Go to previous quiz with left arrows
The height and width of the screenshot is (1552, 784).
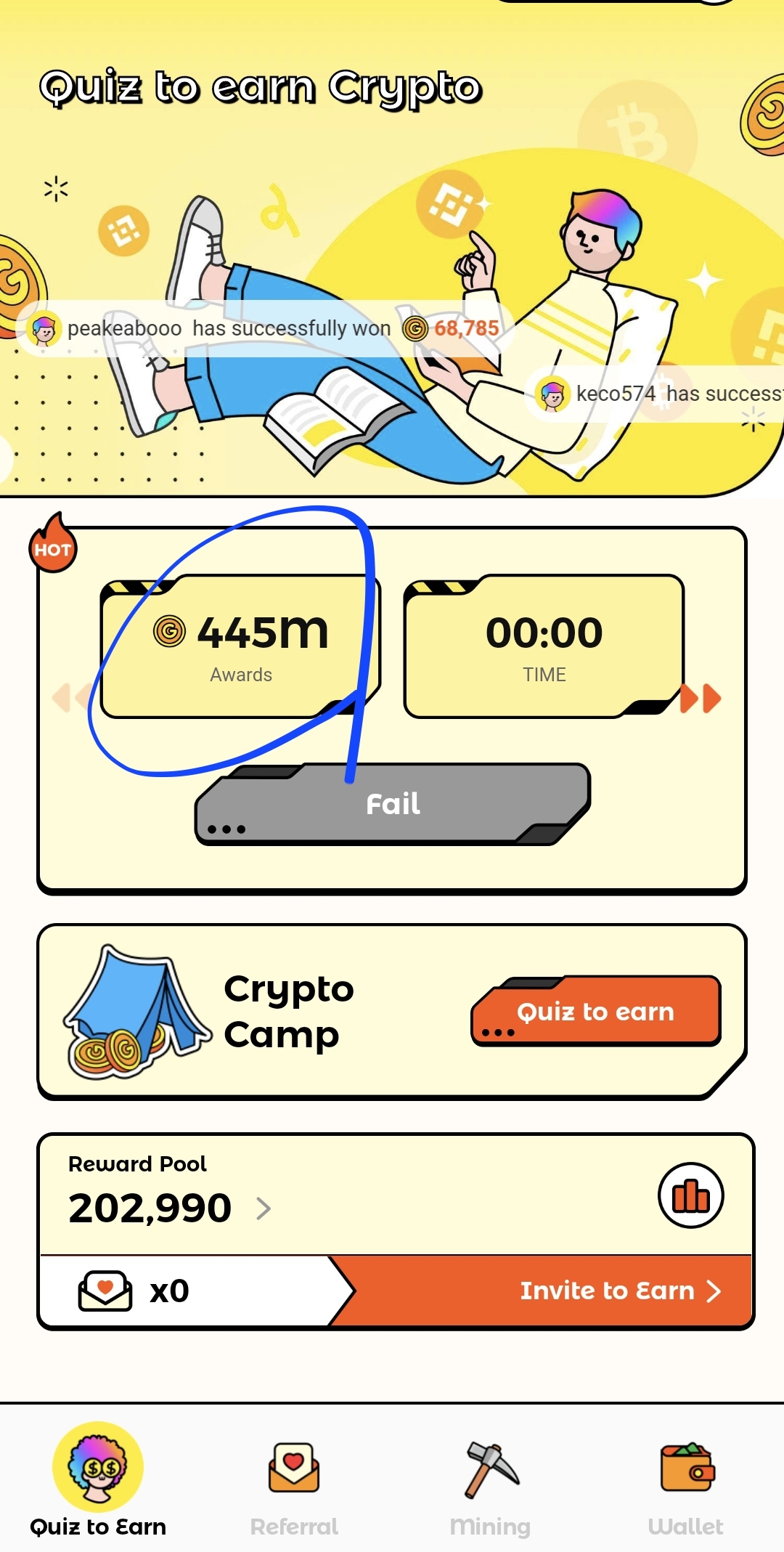70,698
